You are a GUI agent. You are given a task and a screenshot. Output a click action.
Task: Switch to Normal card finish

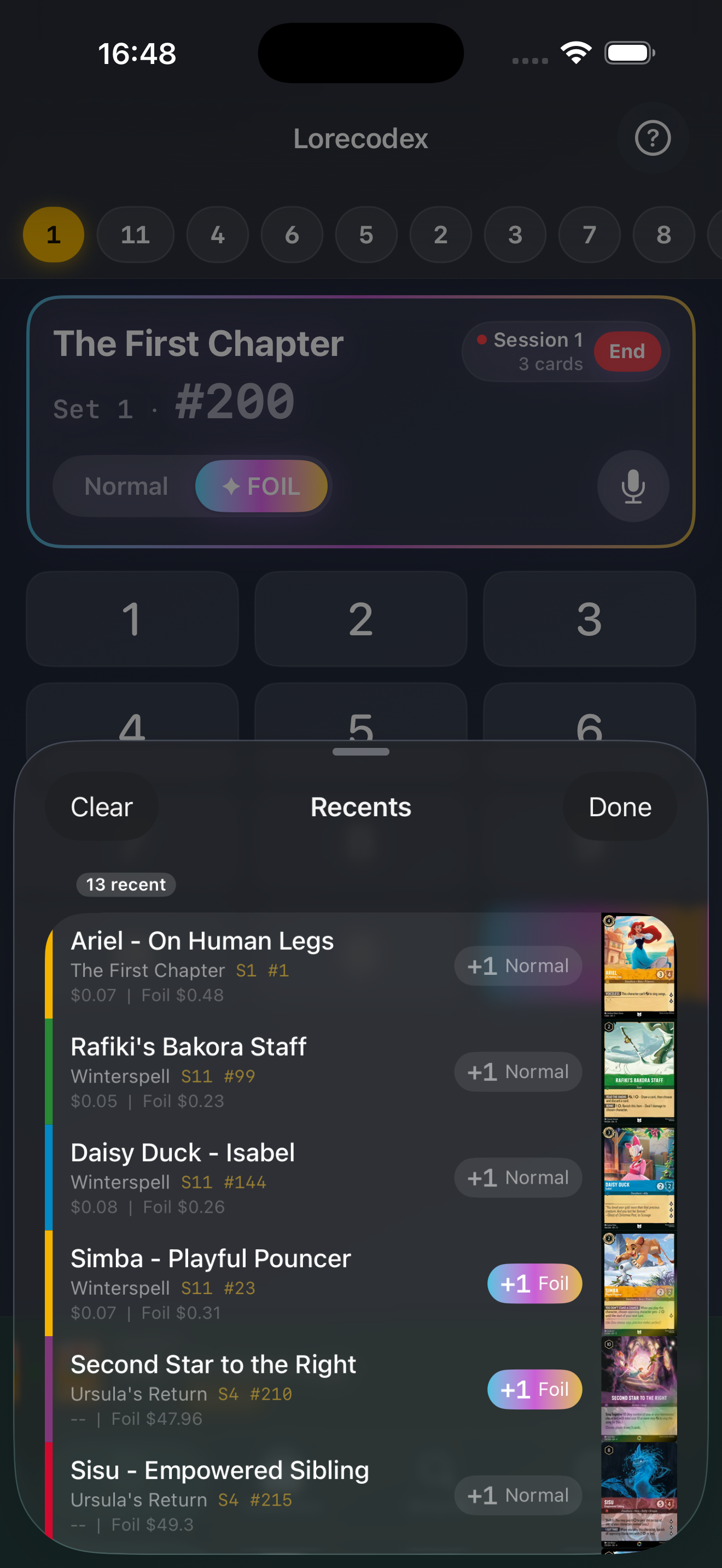(x=126, y=485)
